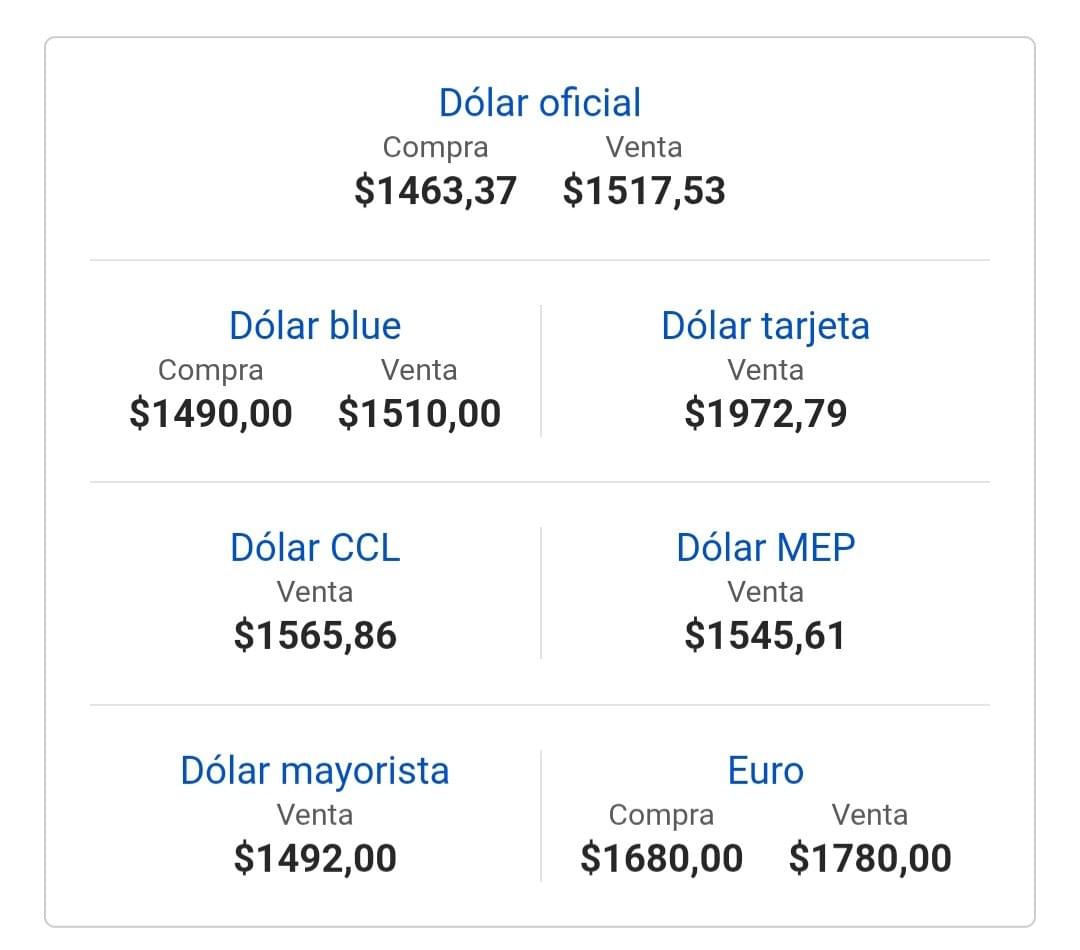Screen dimensions: 1080x950
Task: View the Dólar MEP details
Action: point(765,548)
